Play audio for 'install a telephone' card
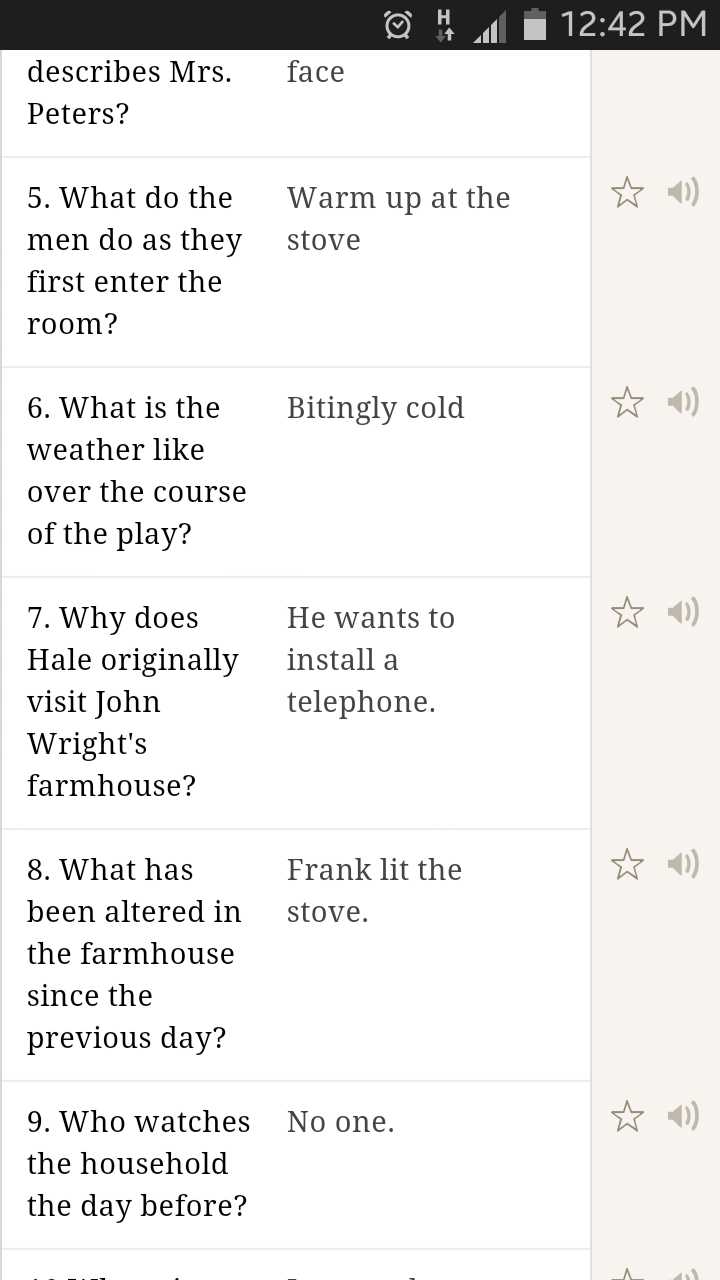720x1280 pixels. pyautogui.click(x=683, y=612)
